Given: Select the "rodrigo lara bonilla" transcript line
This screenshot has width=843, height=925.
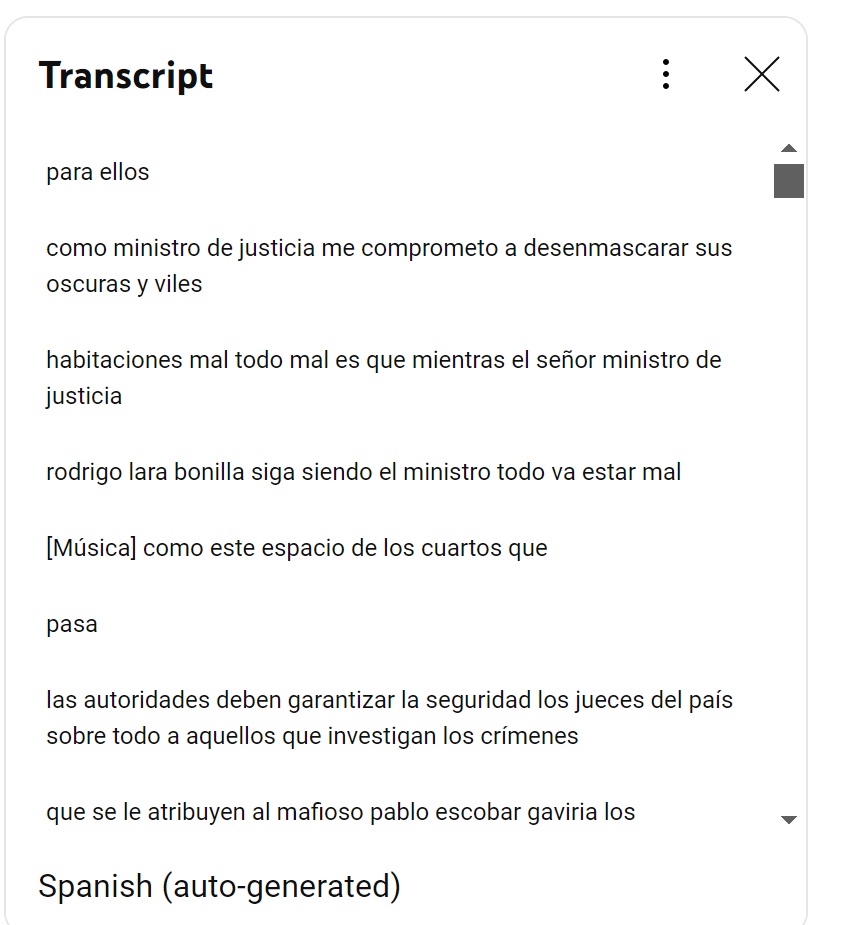Looking at the screenshot, I should tap(363, 472).
